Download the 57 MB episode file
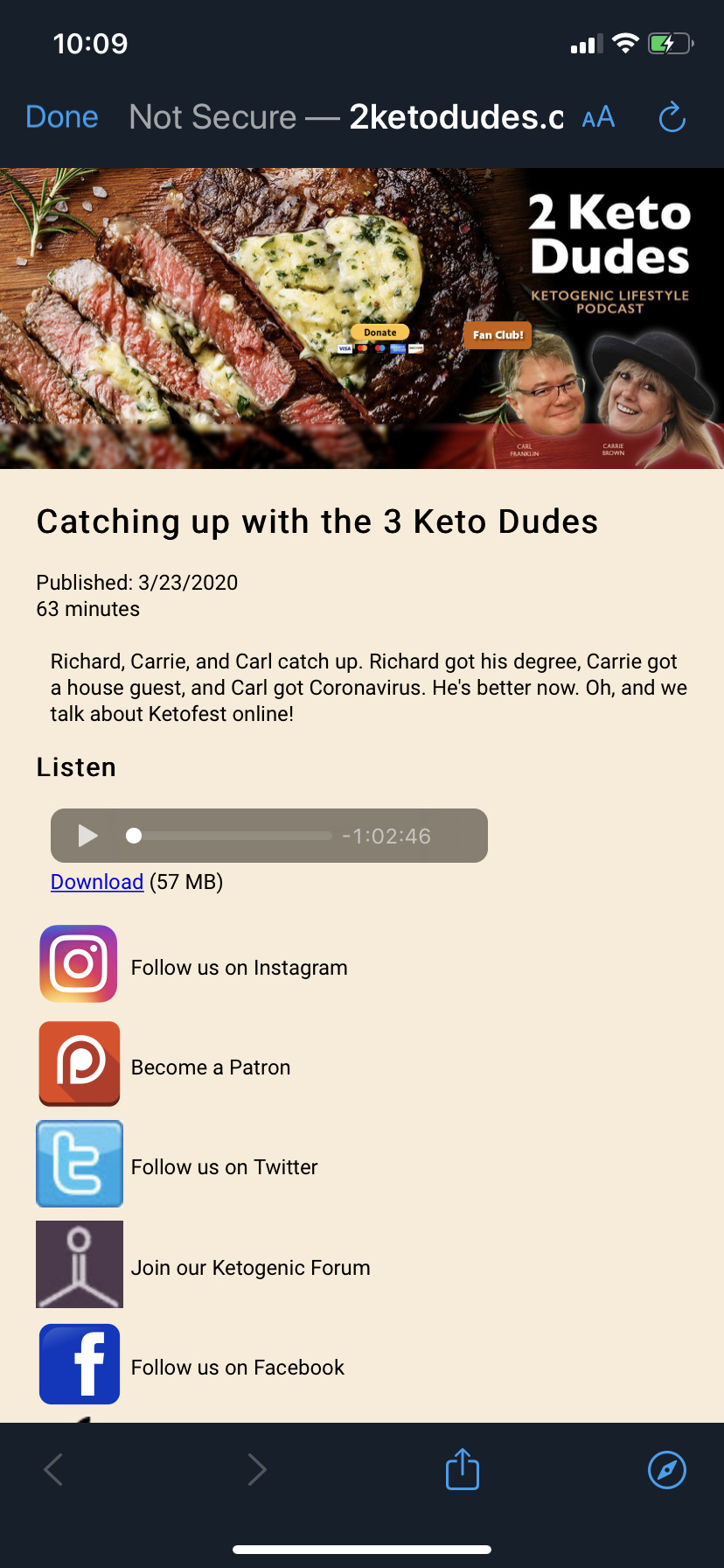The width and height of the screenshot is (724, 1568). tap(97, 882)
